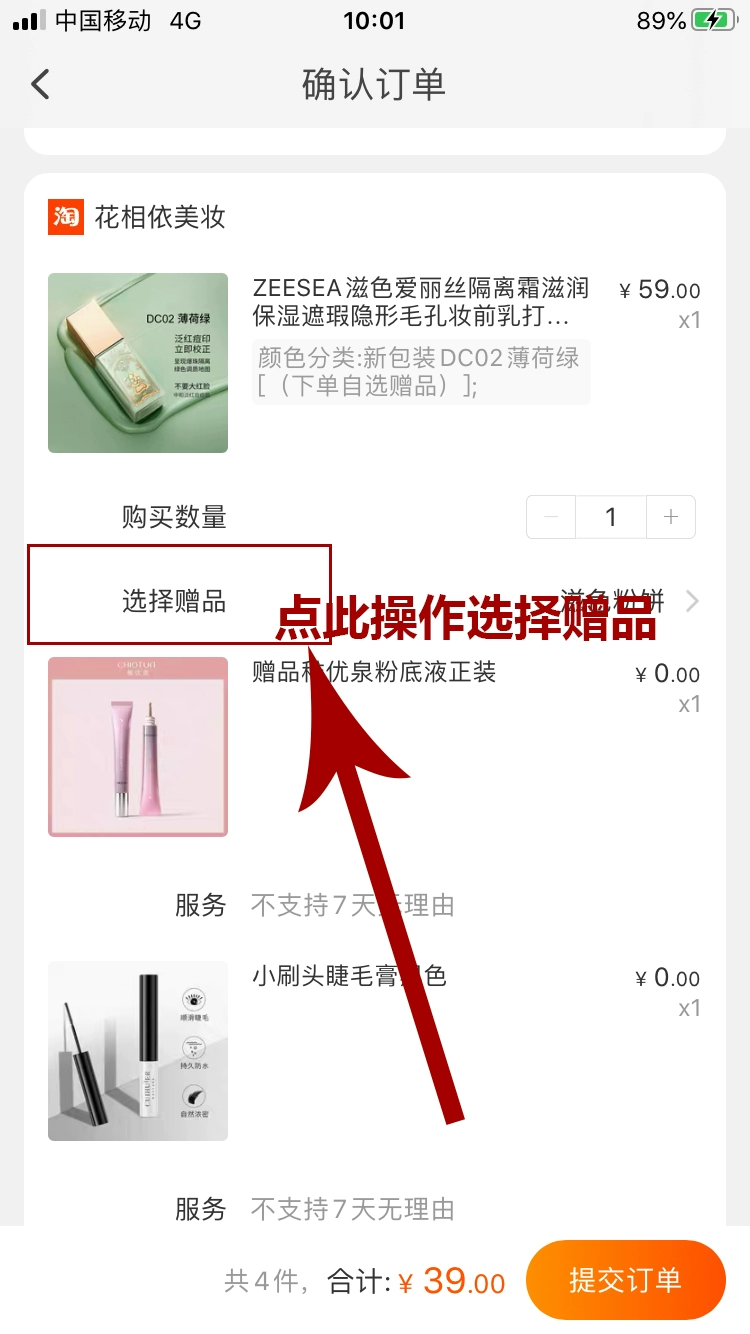Submit the order with 提交订单
This screenshot has width=750, height=1334.
(625, 1280)
